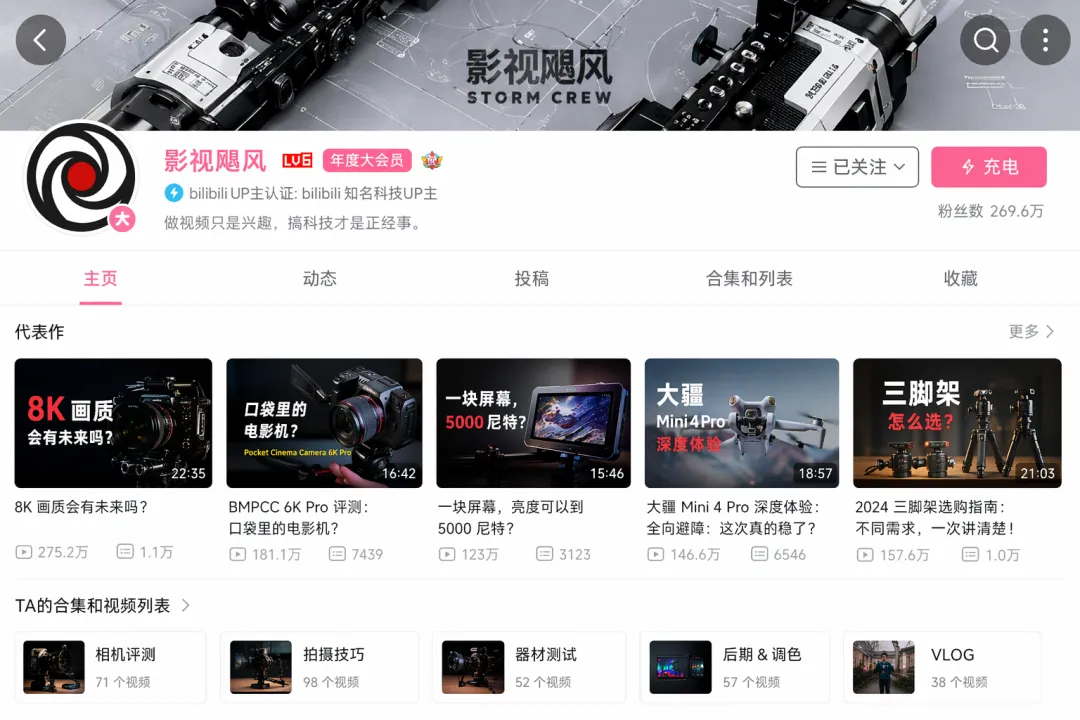Go back using the top-left arrow
The image size is (1080, 720).
(40, 40)
